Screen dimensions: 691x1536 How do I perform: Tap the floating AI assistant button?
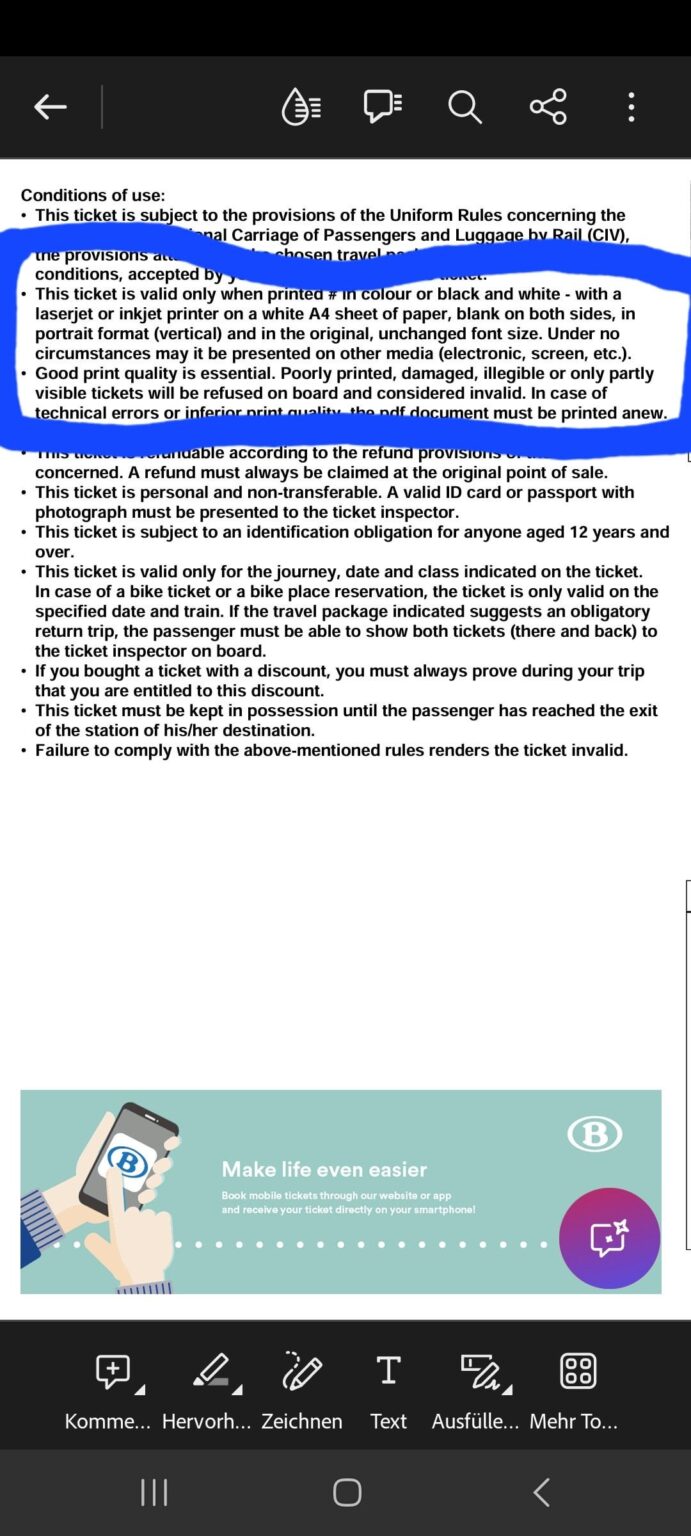609,1238
